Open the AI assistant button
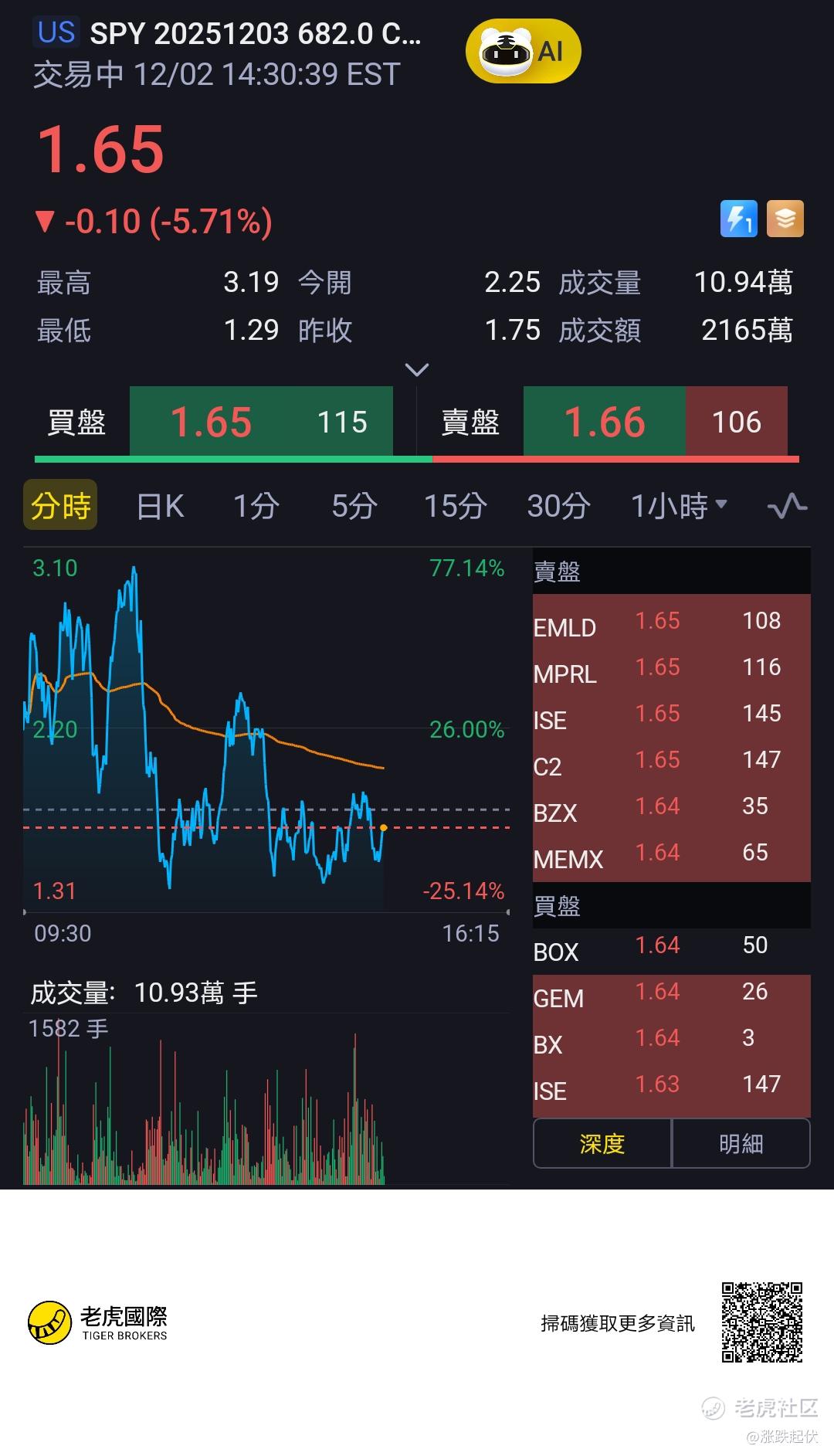The image size is (834, 1456). pyautogui.click(x=523, y=52)
